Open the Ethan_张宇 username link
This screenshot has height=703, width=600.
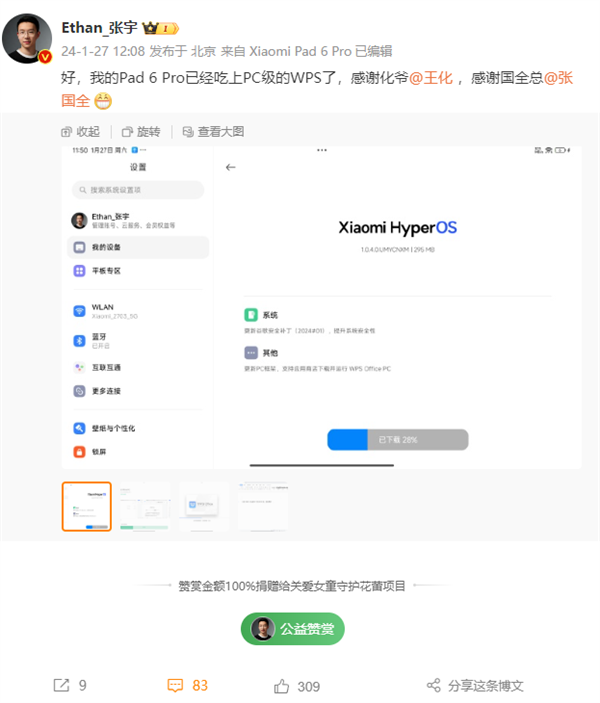pyautogui.click(x=100, y=27)
